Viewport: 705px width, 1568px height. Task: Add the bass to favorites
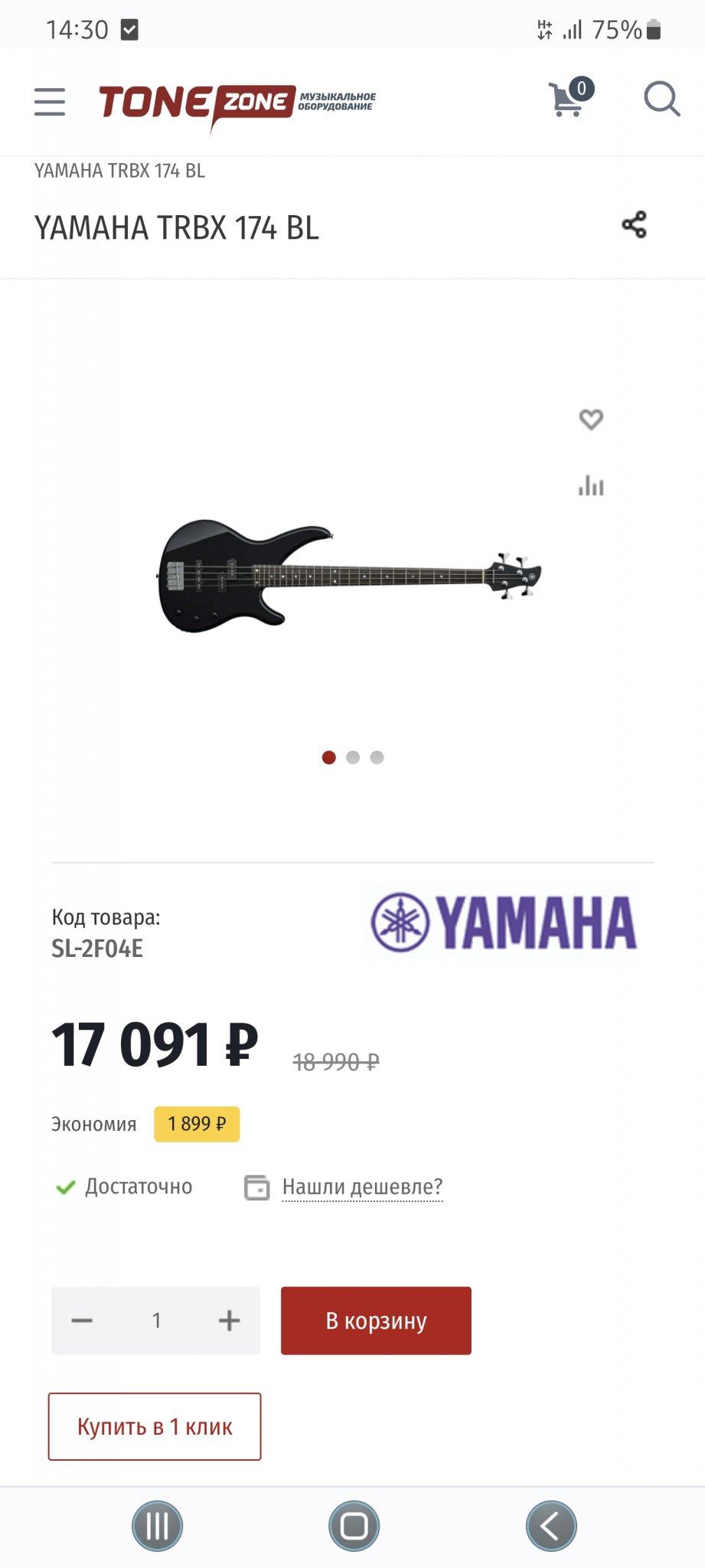click(x=591, y=420)
